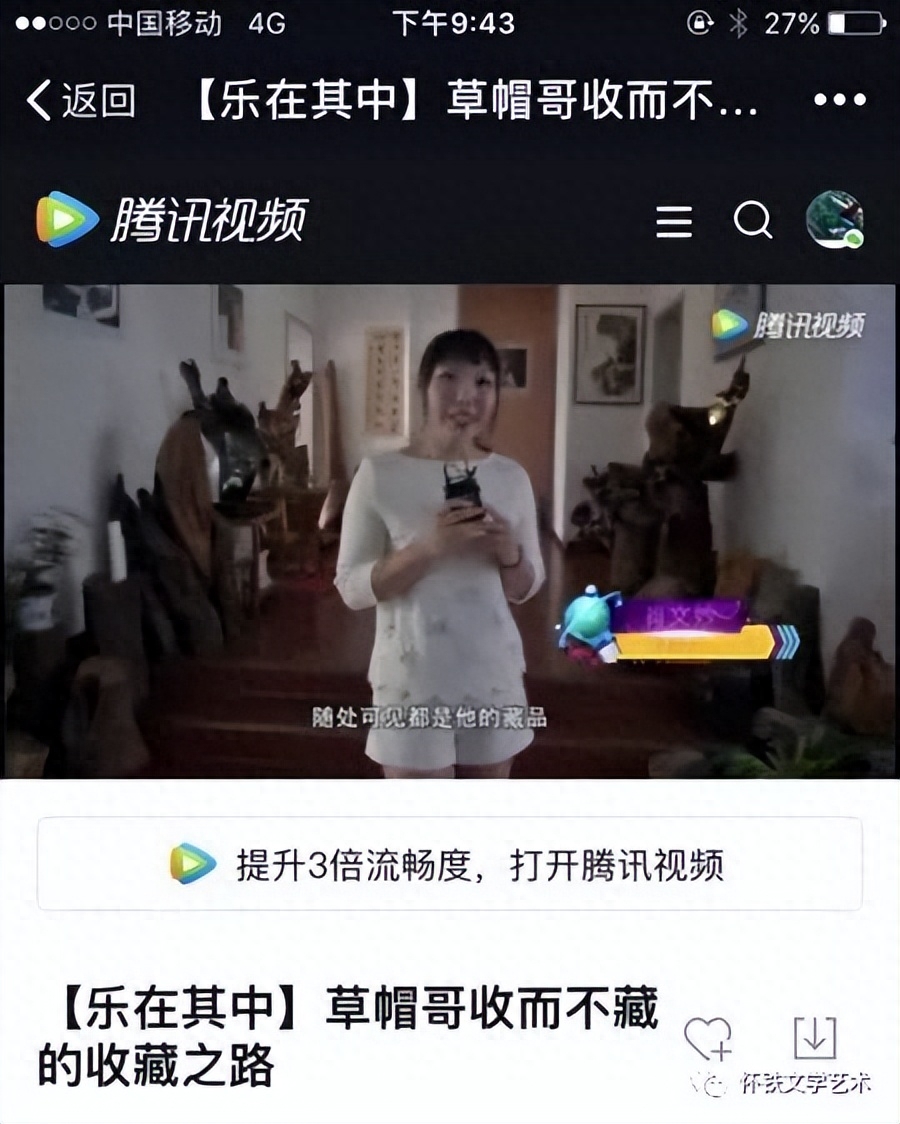
Task: Open the Tencent Video hamburger menu
Action: point(674,221)
